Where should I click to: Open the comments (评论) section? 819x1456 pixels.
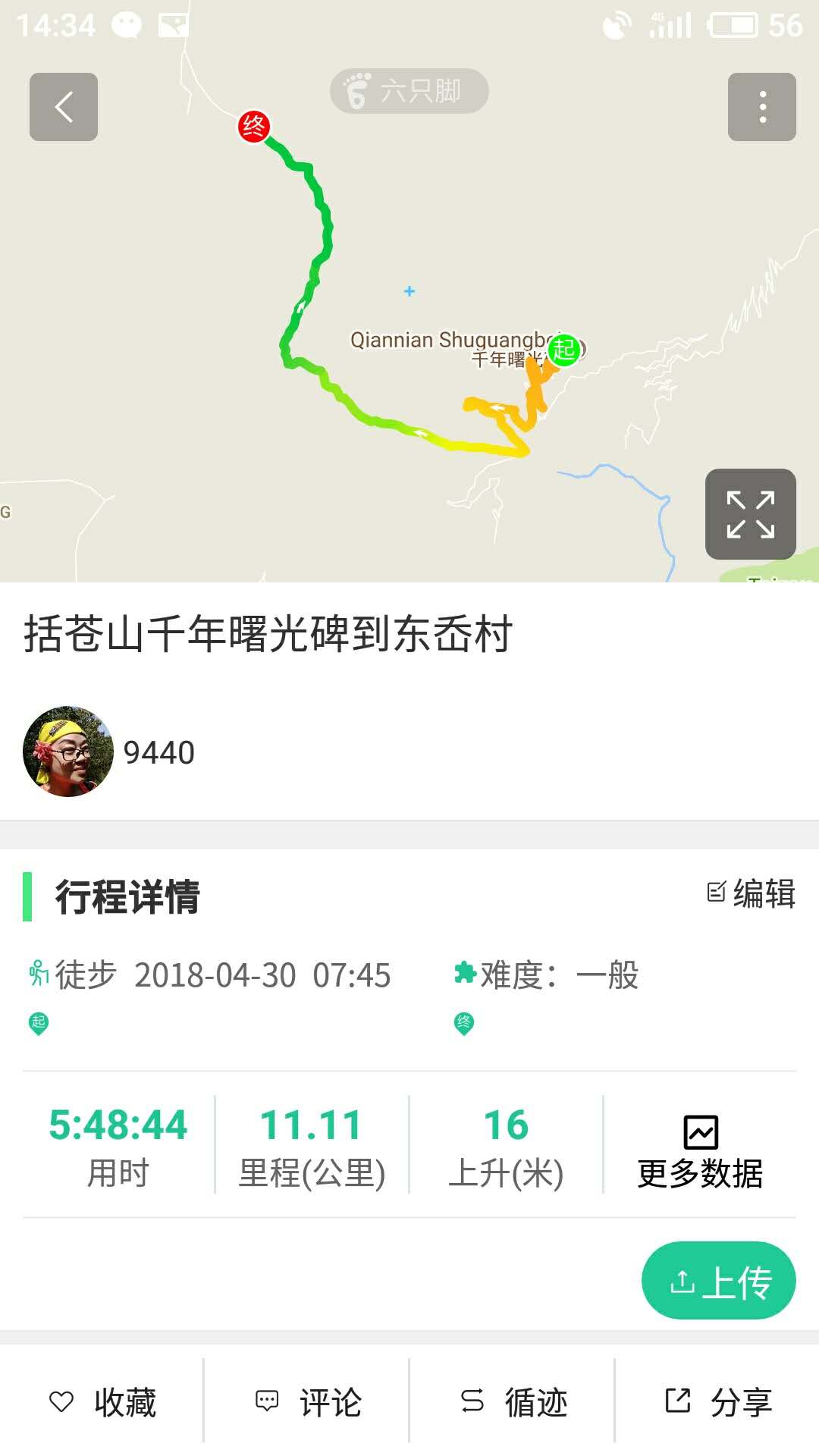pos(308,1401)
